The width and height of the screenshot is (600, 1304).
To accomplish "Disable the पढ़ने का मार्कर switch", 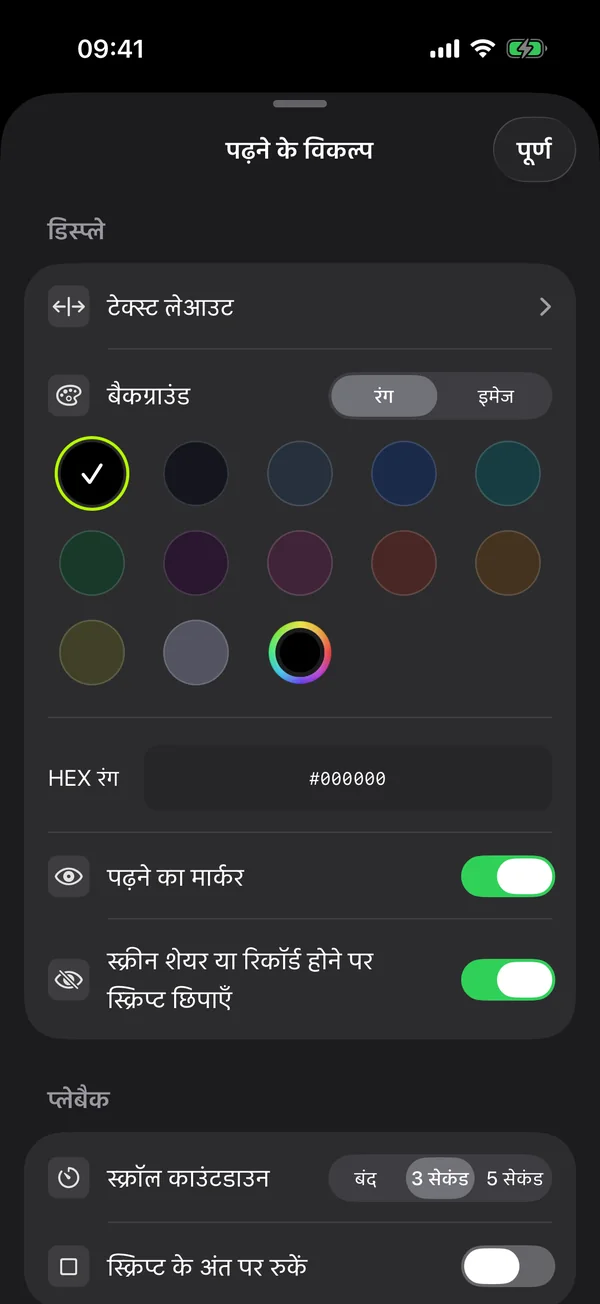I will [x=507, y=877].
